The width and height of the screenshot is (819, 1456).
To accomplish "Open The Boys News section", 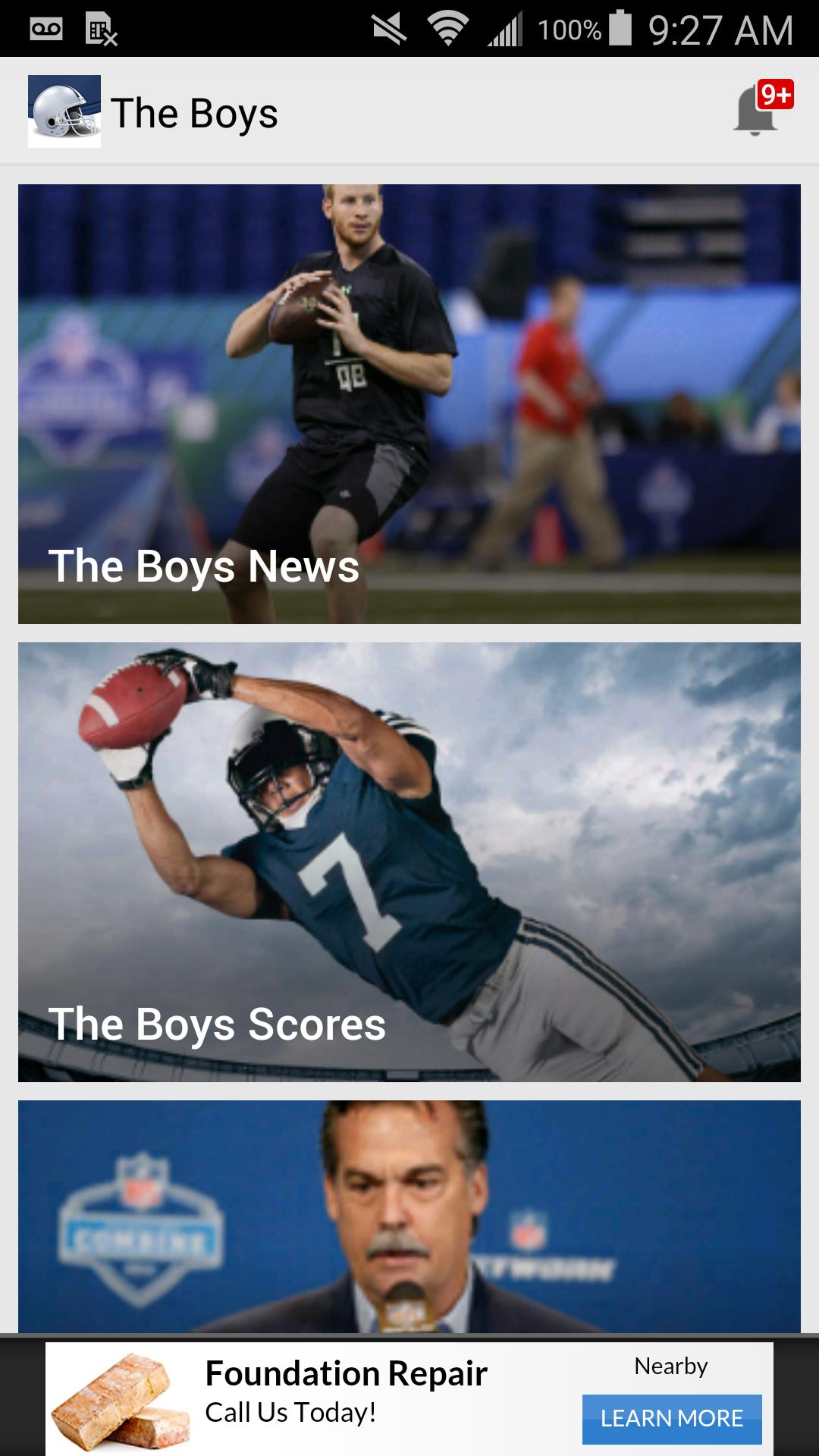I will [409, 402].
